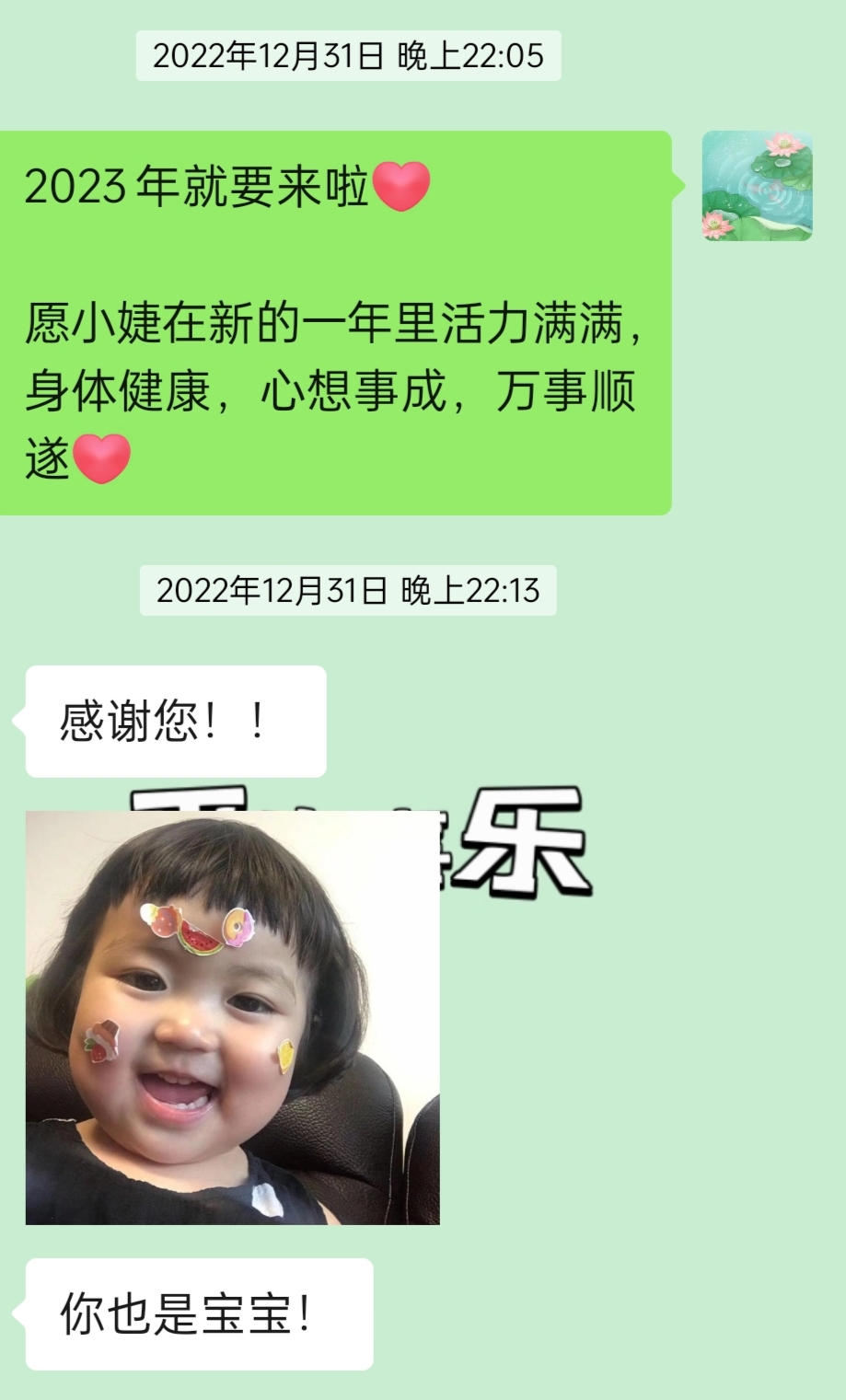Open the smiling baby sticker image
Screen dimensions: 846x1400
(232, 1017)
